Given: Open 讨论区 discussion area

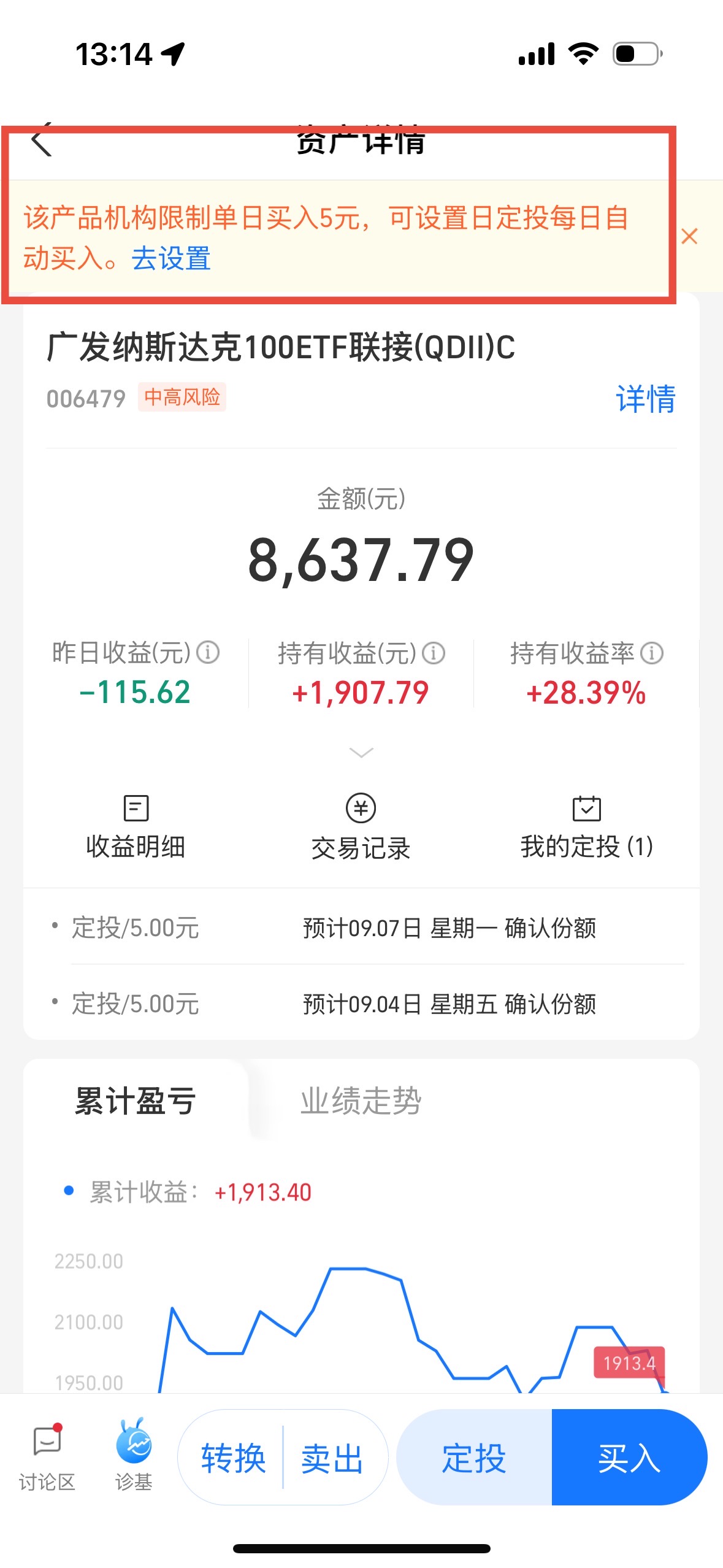Looking at the screenshot, I should 47,1457.
